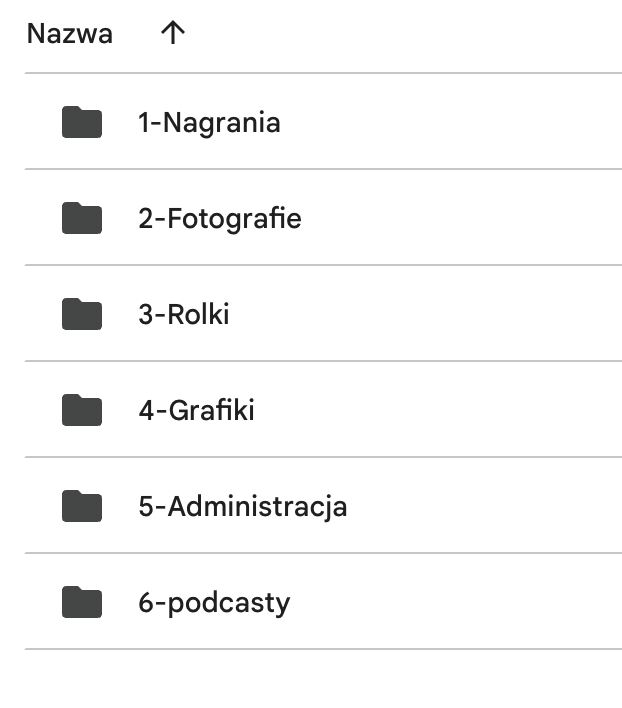
Task: Open the 4-Grafiki folder
Action: [x=196, y=410]
